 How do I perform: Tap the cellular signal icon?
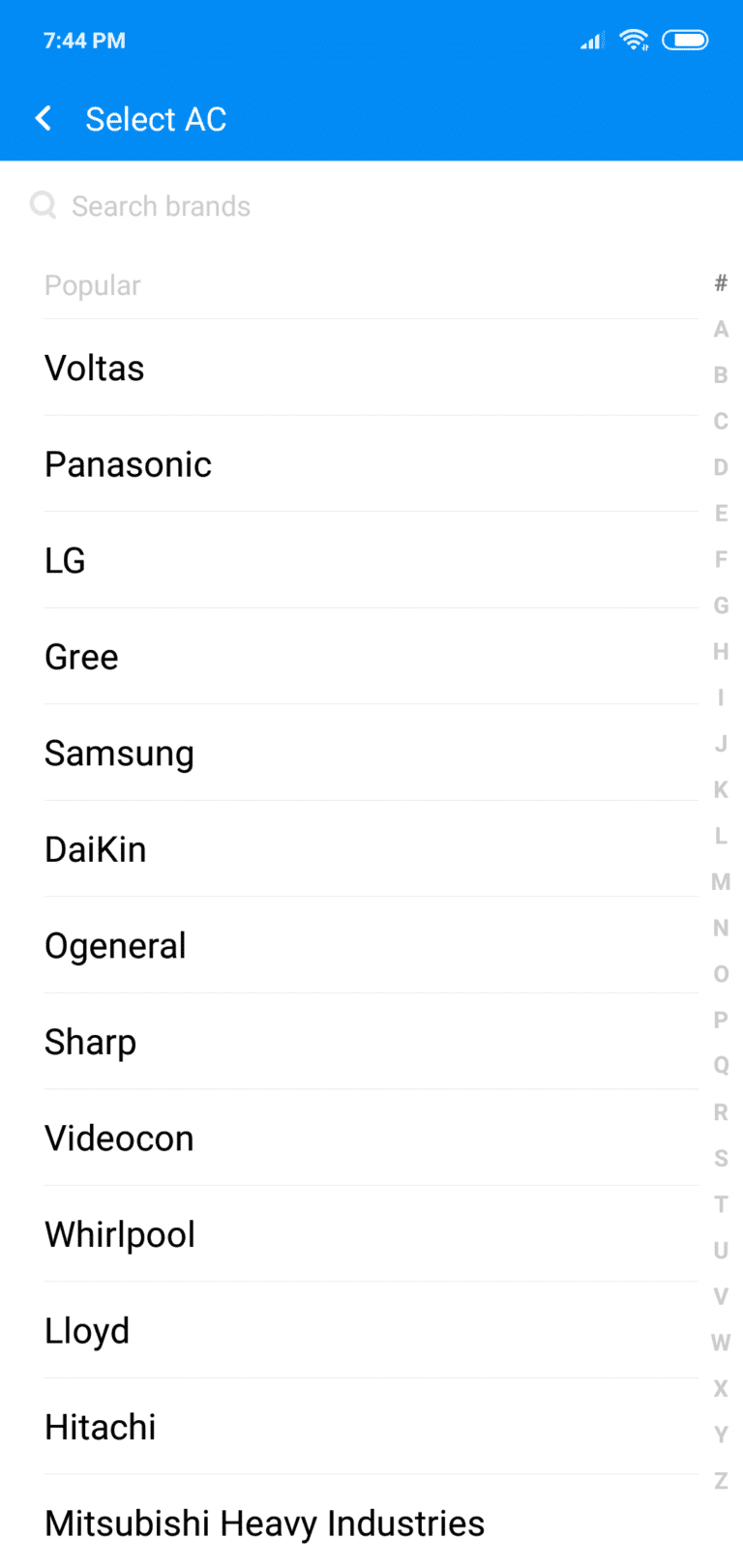590,41
